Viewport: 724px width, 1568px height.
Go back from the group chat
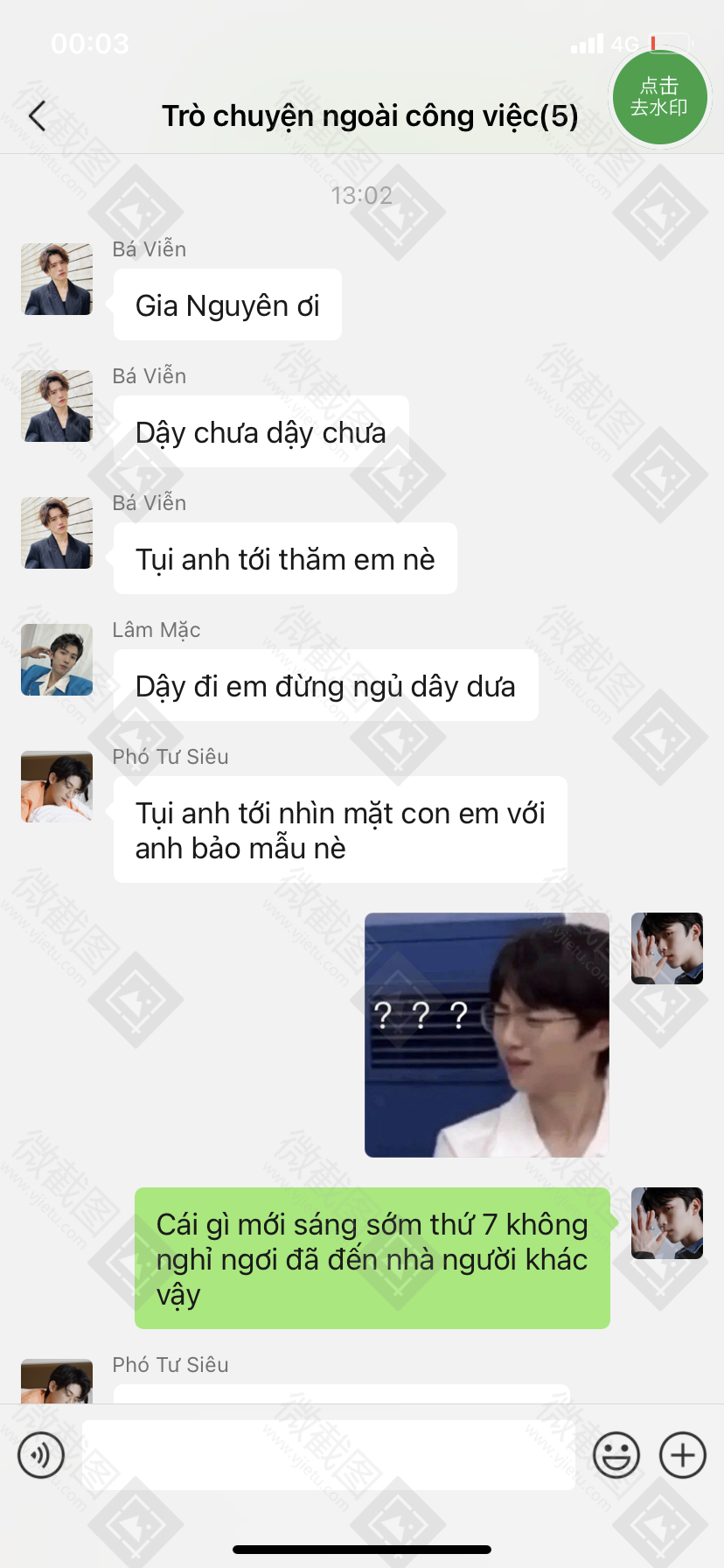[x=37, y=115]
